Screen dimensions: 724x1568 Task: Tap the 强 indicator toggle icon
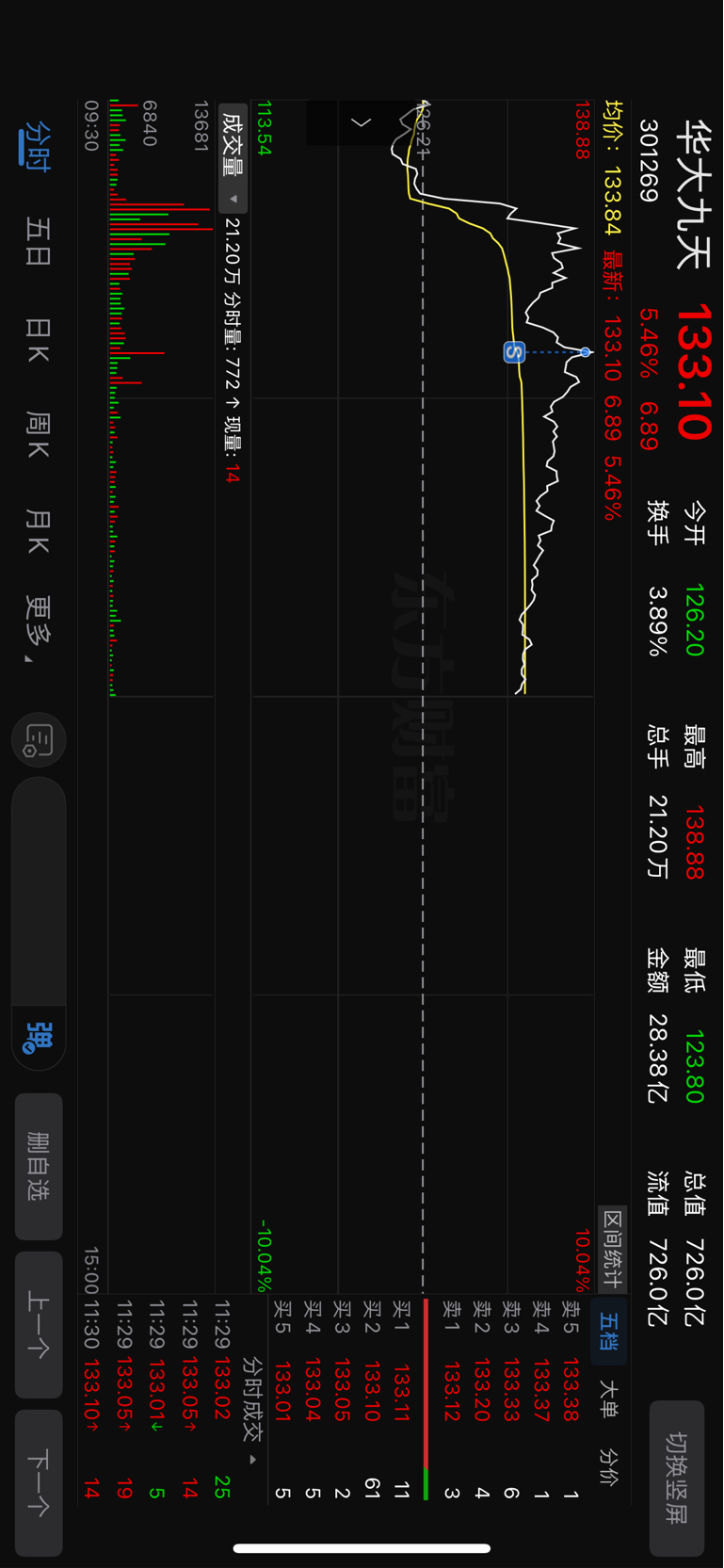(39, 1038)
